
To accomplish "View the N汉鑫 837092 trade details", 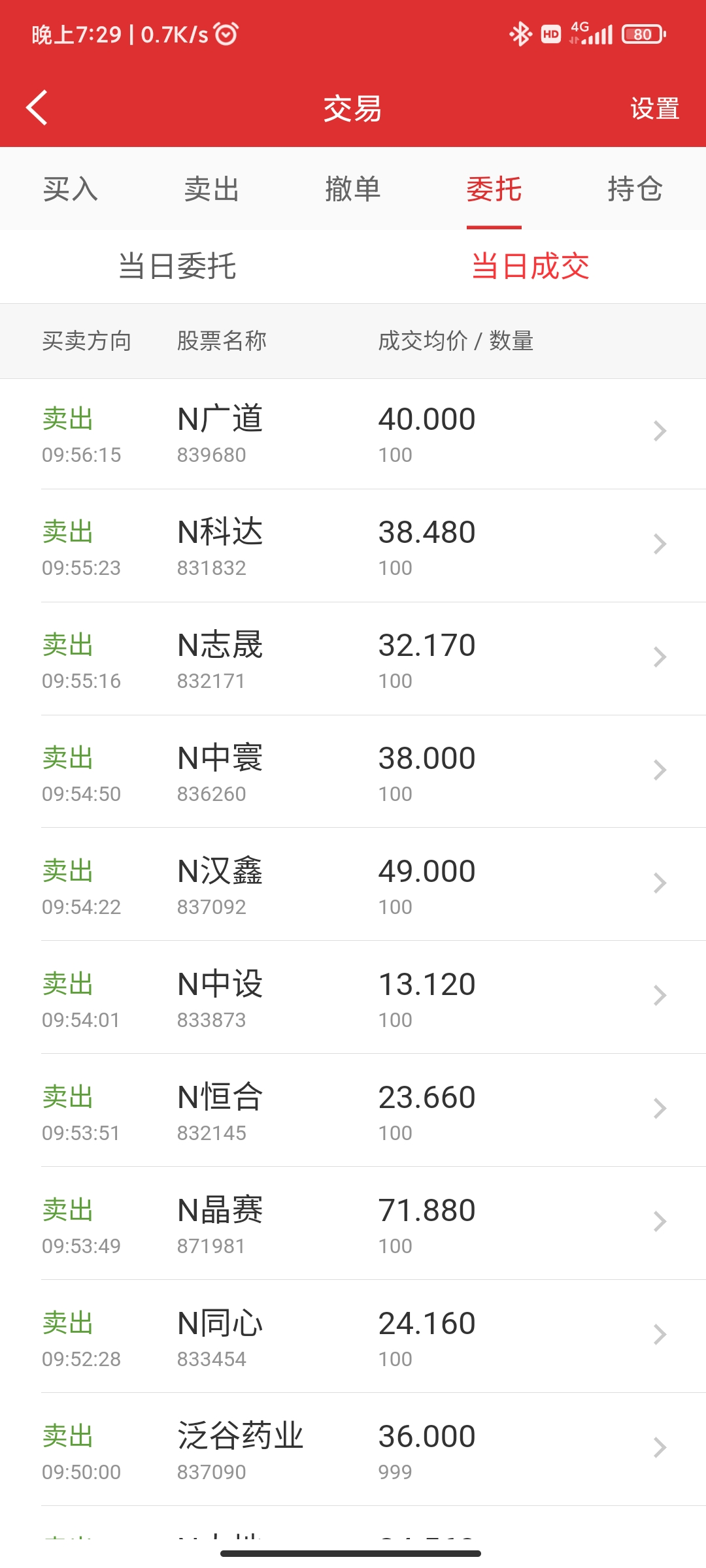I will tap(353, 885).
